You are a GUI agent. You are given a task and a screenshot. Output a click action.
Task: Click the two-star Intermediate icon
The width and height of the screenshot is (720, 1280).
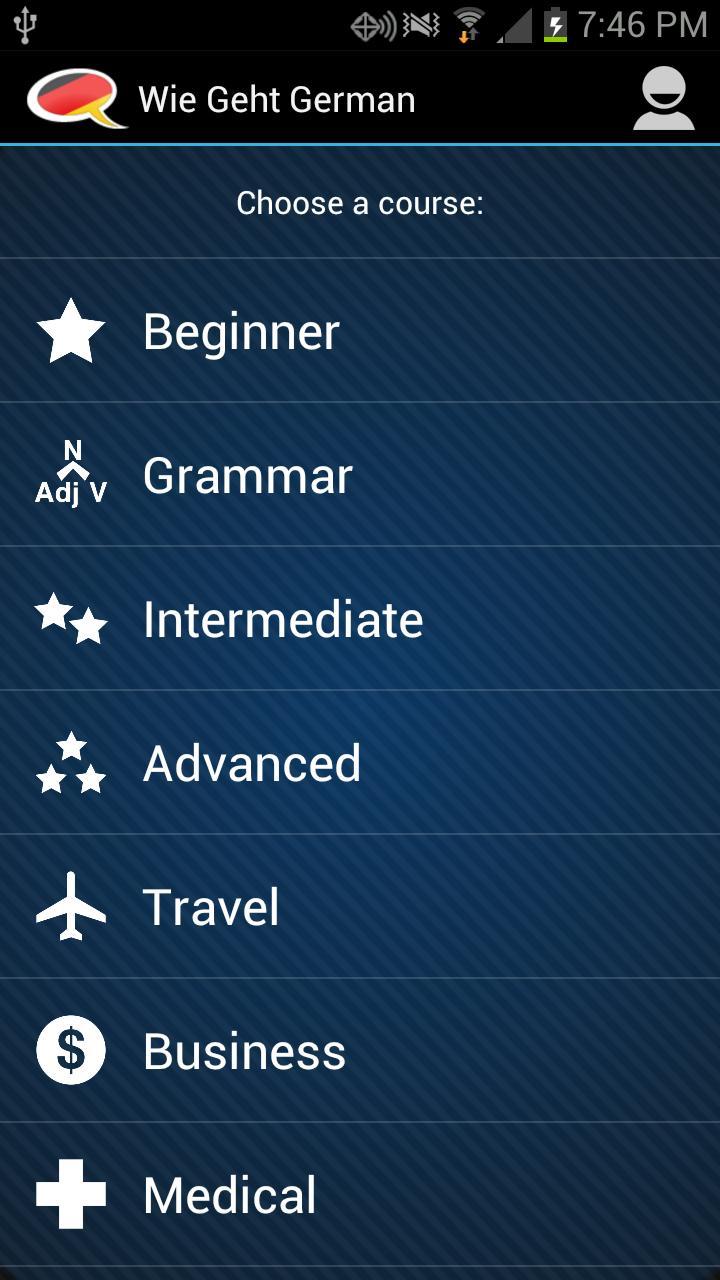[x=70, y=618]
